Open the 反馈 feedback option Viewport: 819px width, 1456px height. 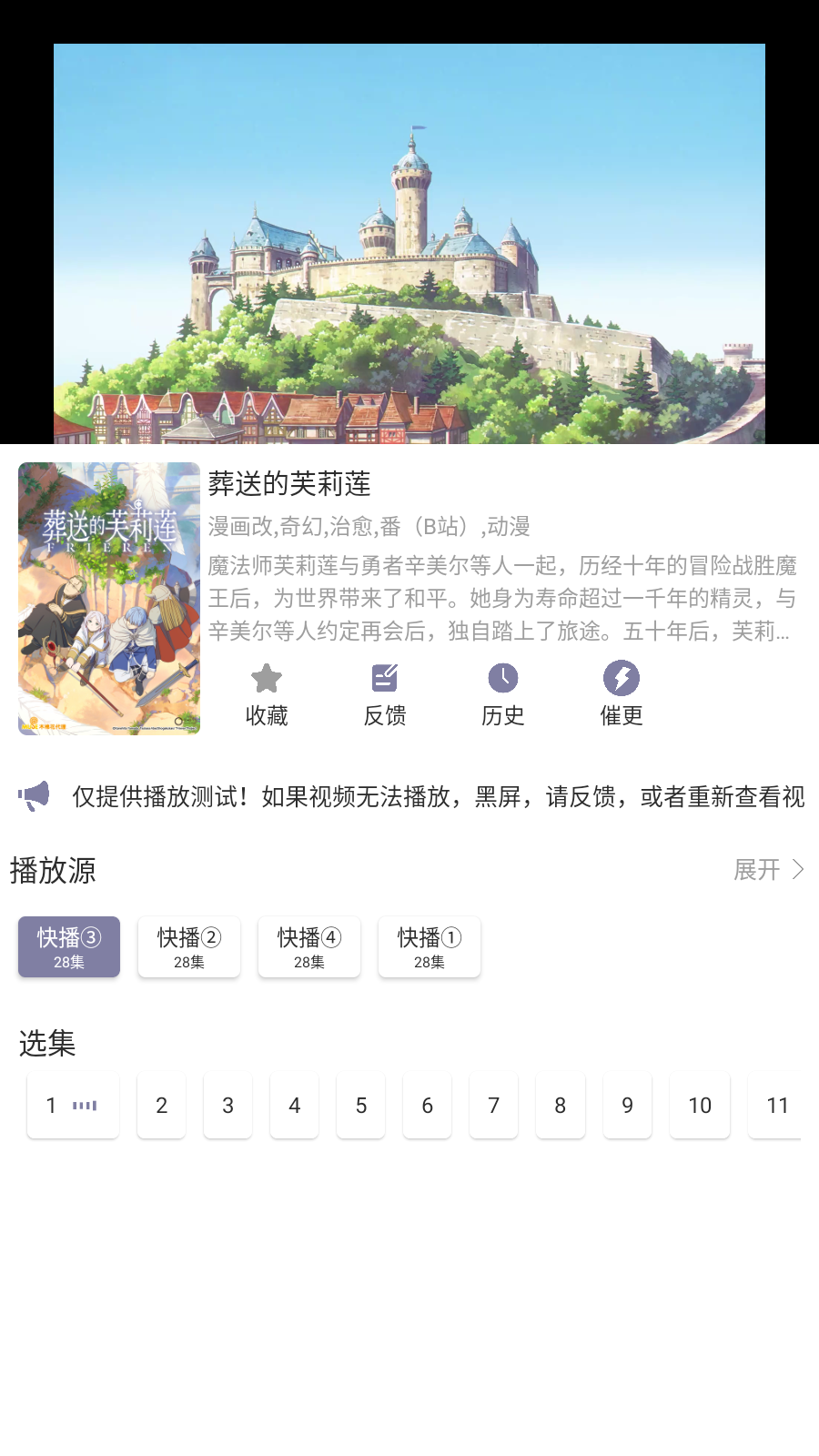pyautogui.click(x=385, y=694)
